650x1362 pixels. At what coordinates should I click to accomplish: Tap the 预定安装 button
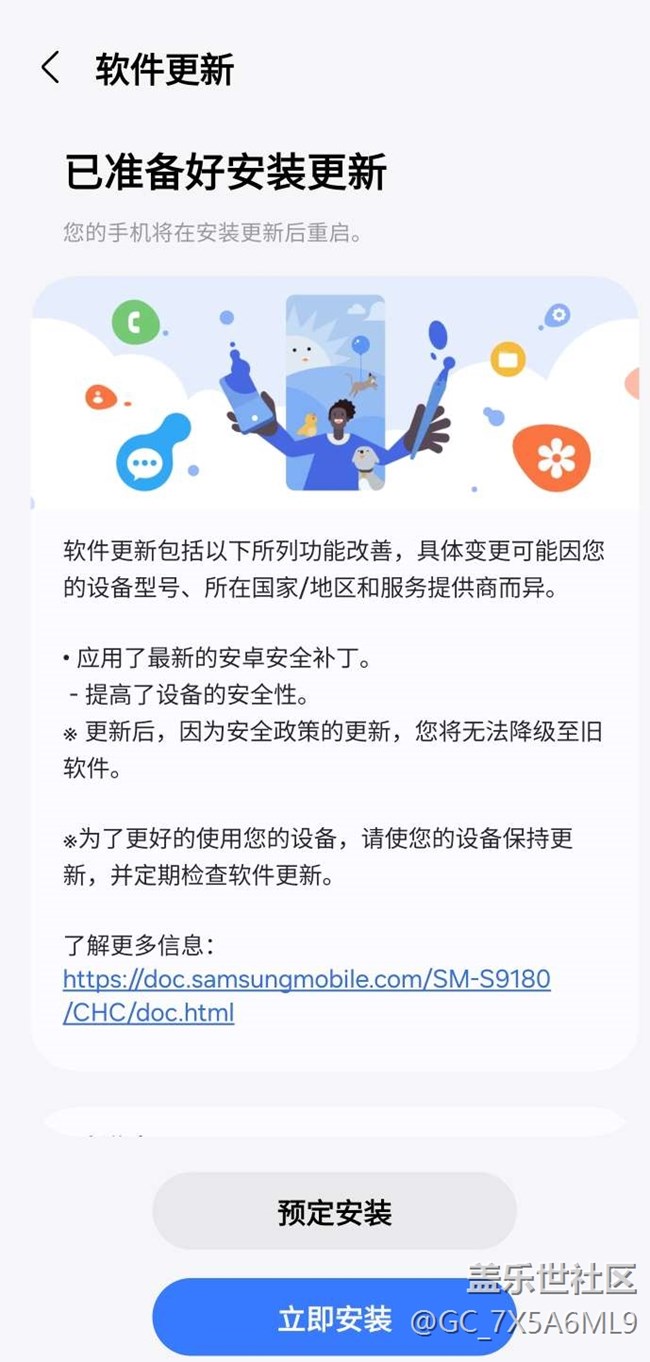coord(334,1212)
